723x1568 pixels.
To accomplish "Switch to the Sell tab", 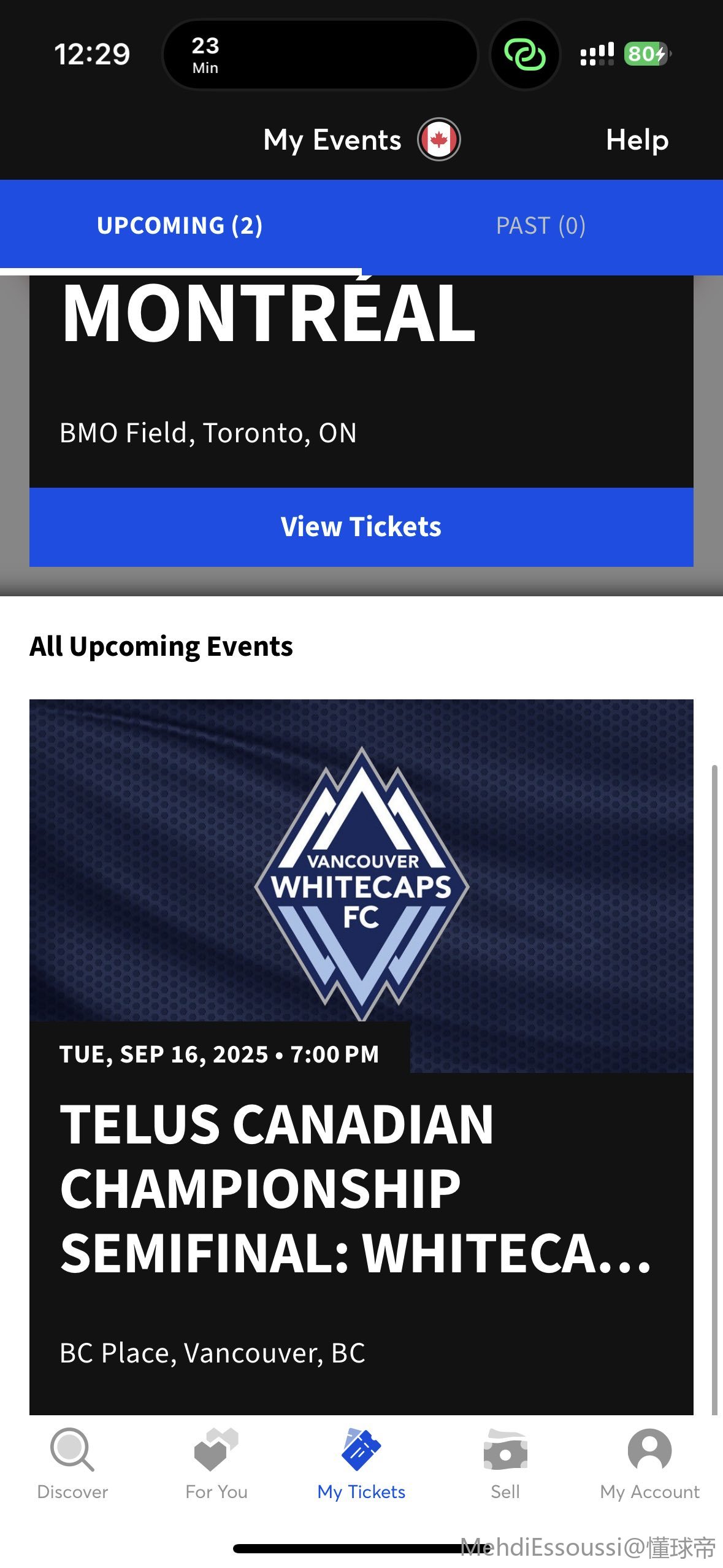I will click(505, 1463).
